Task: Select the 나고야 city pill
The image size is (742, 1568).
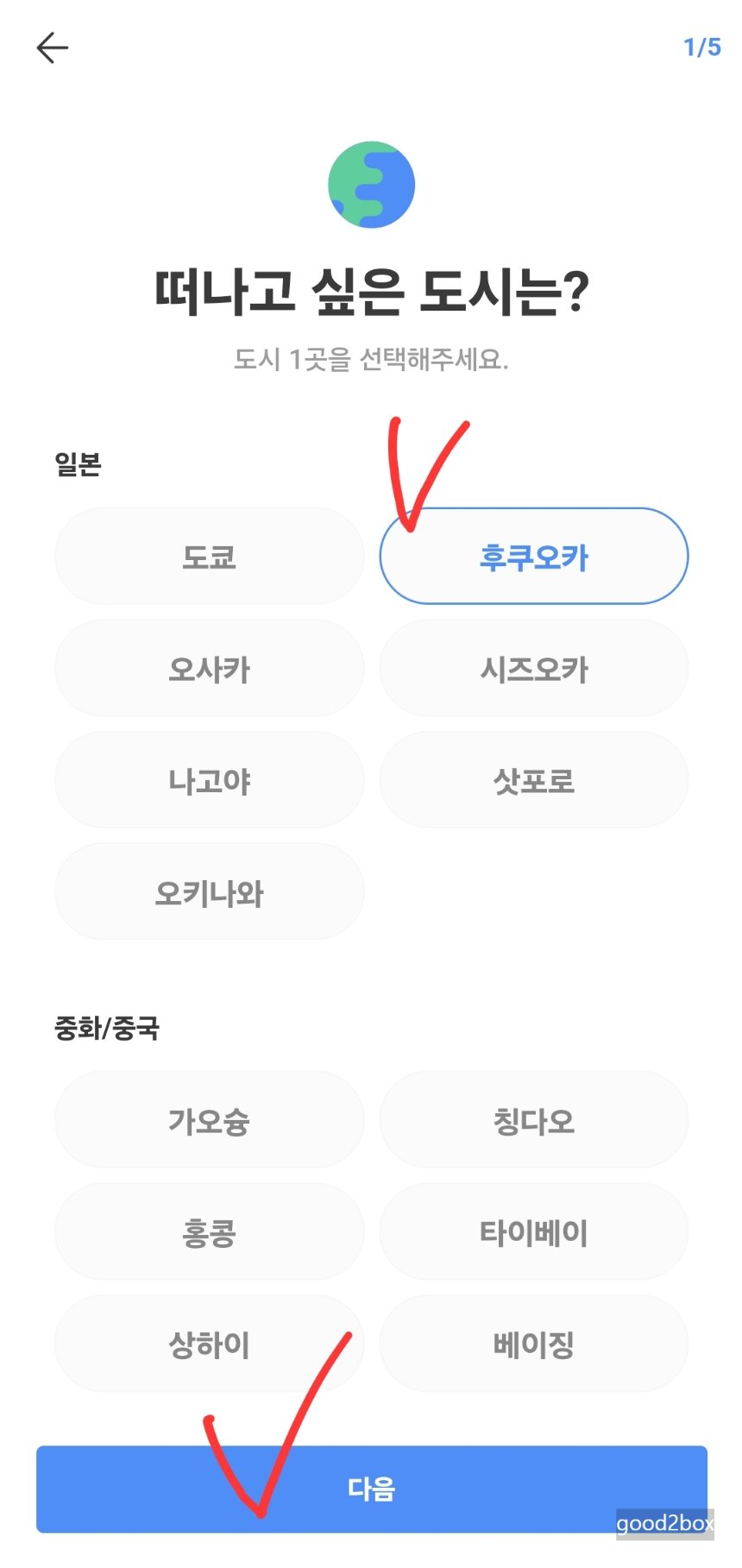Action: [x=209, y=780]
